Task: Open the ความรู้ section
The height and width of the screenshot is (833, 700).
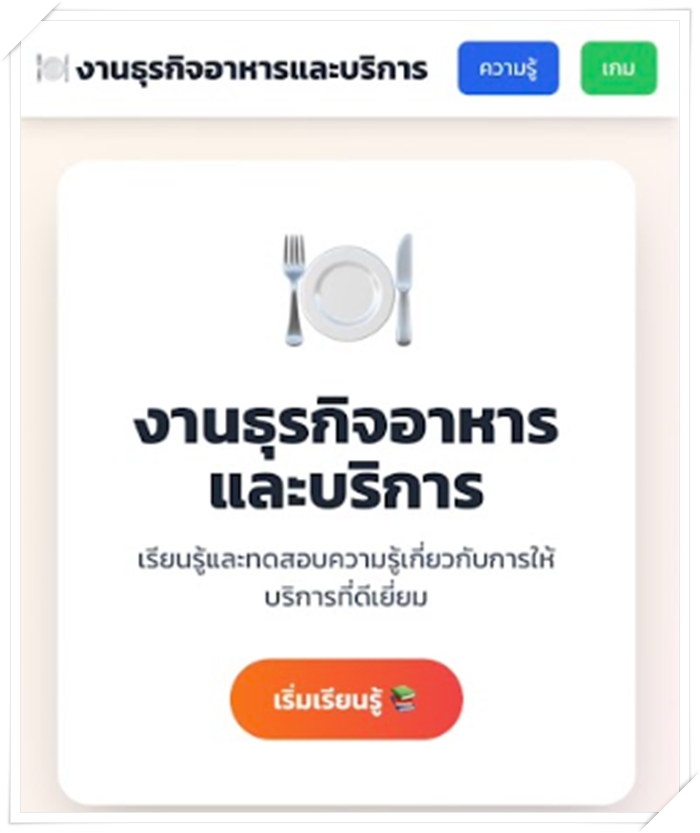Action: click(x=508, y=69)
